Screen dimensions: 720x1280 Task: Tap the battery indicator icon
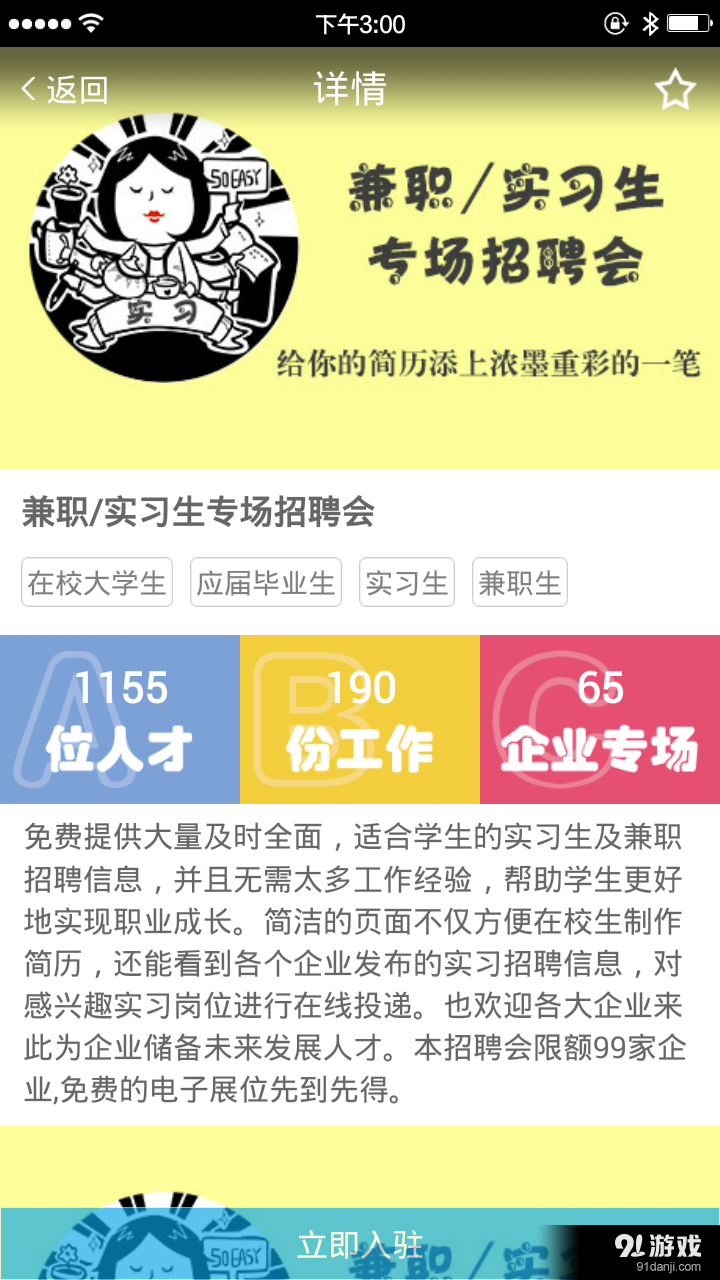click(691, 22)
